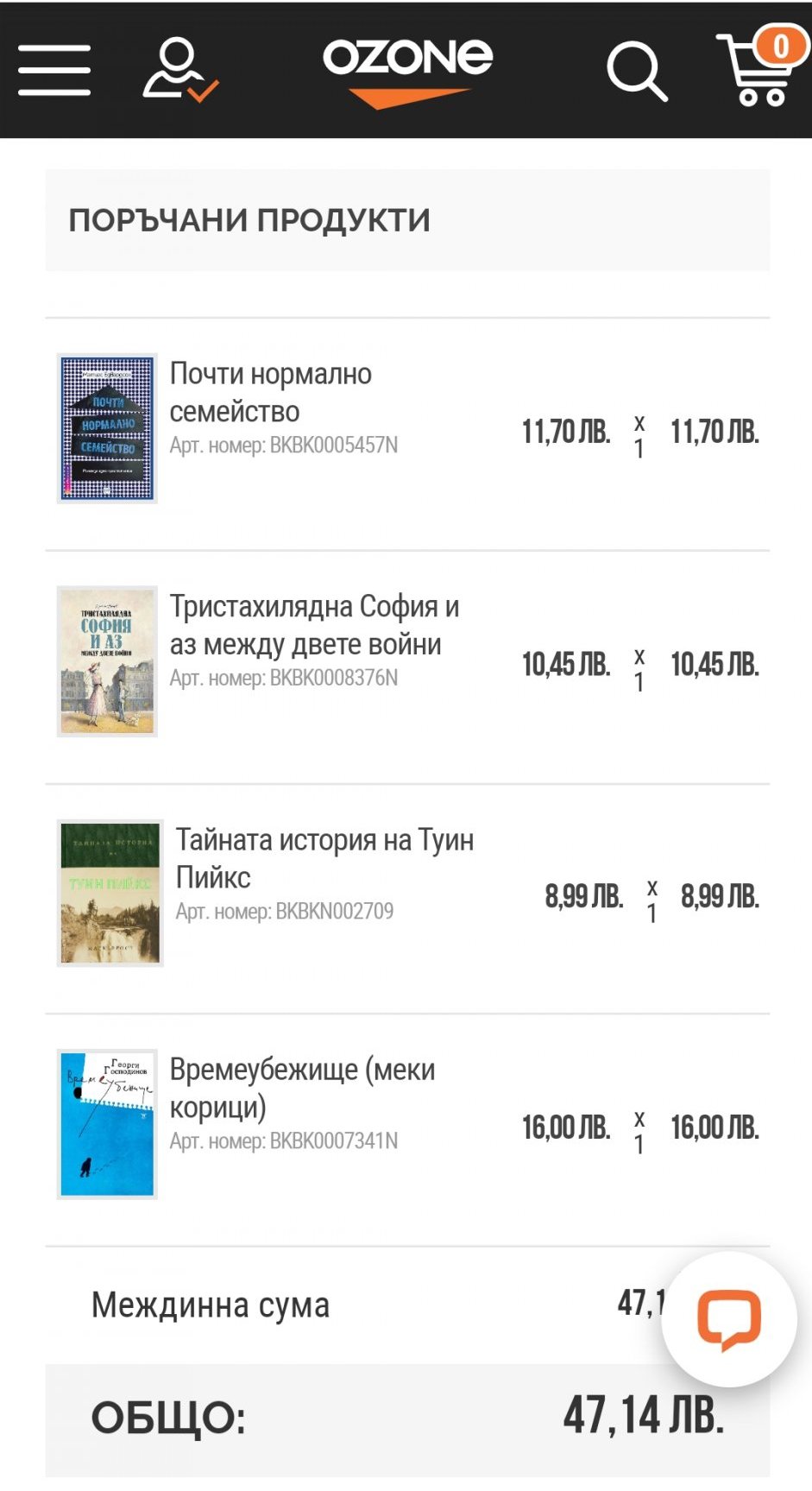Go to the Ozone home logo
The image size is (812, 1491).
[x=407, y=71]
